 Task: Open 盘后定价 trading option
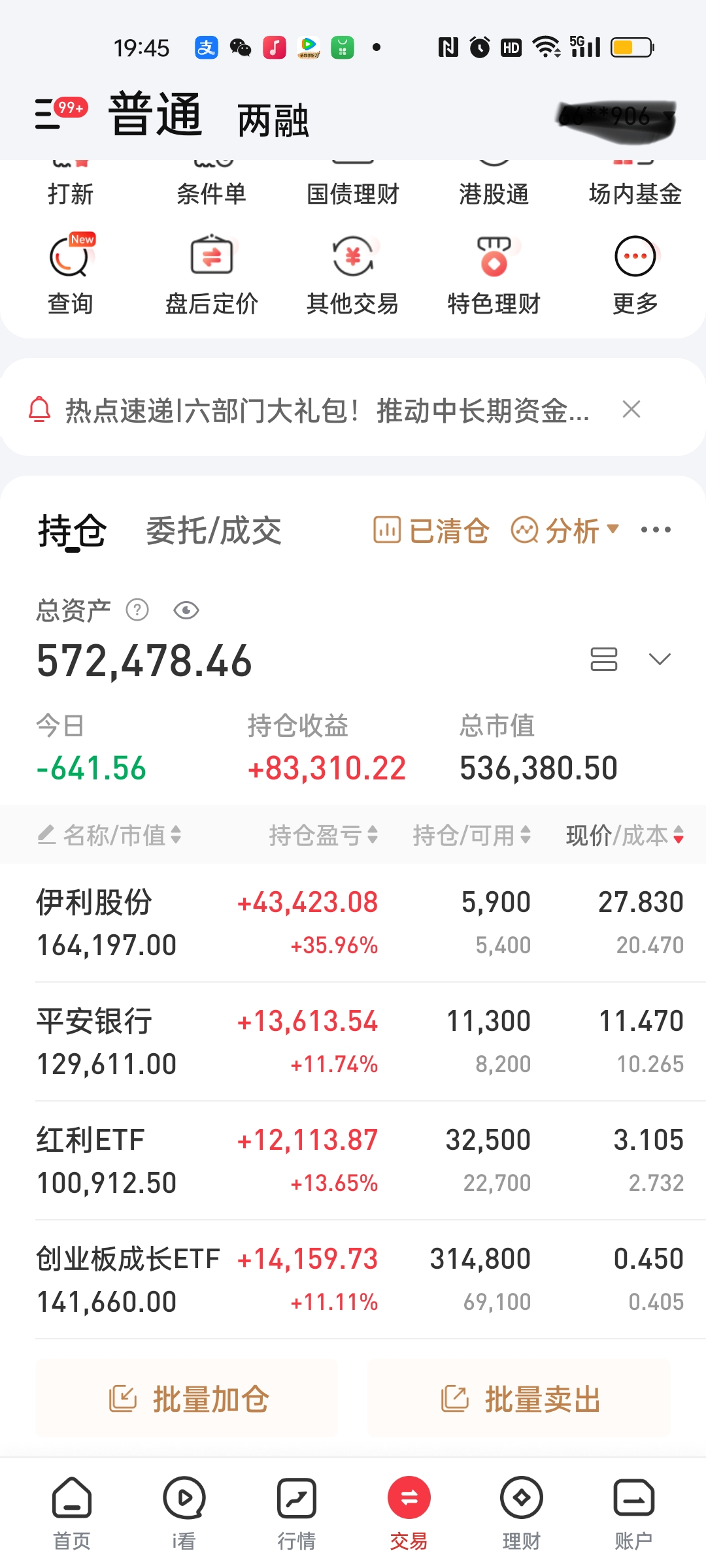(x=211, y=276)
